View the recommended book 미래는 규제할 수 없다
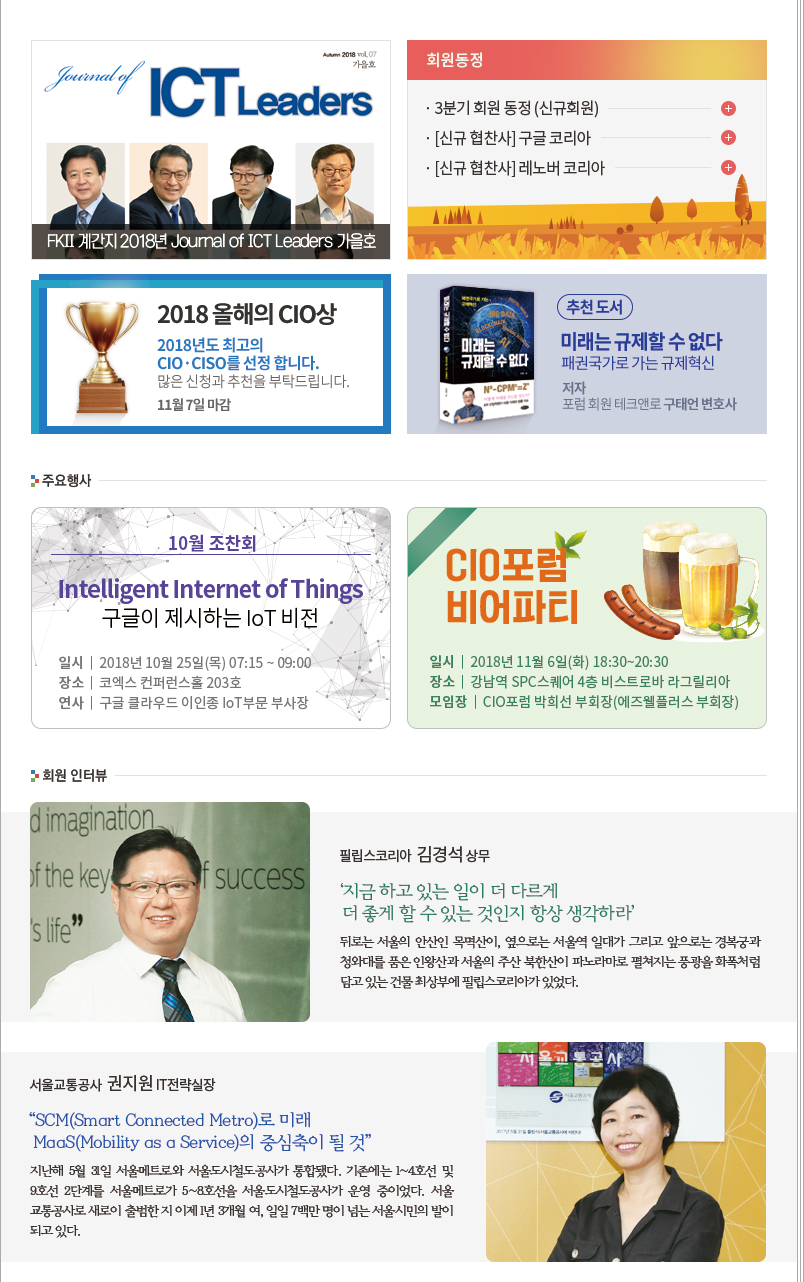Image resolution: width=804 pixels, height=1282 pixels. click(586, 354)
